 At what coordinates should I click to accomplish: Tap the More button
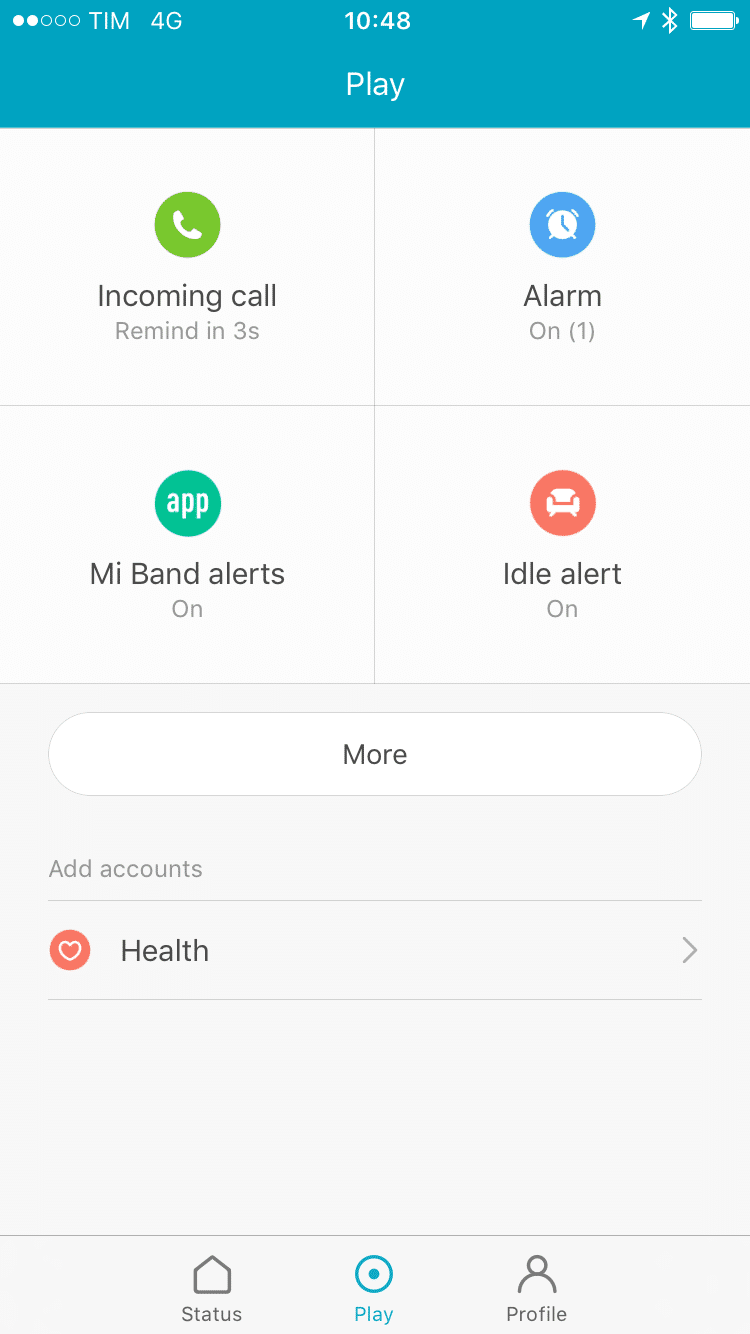(375, 754)
